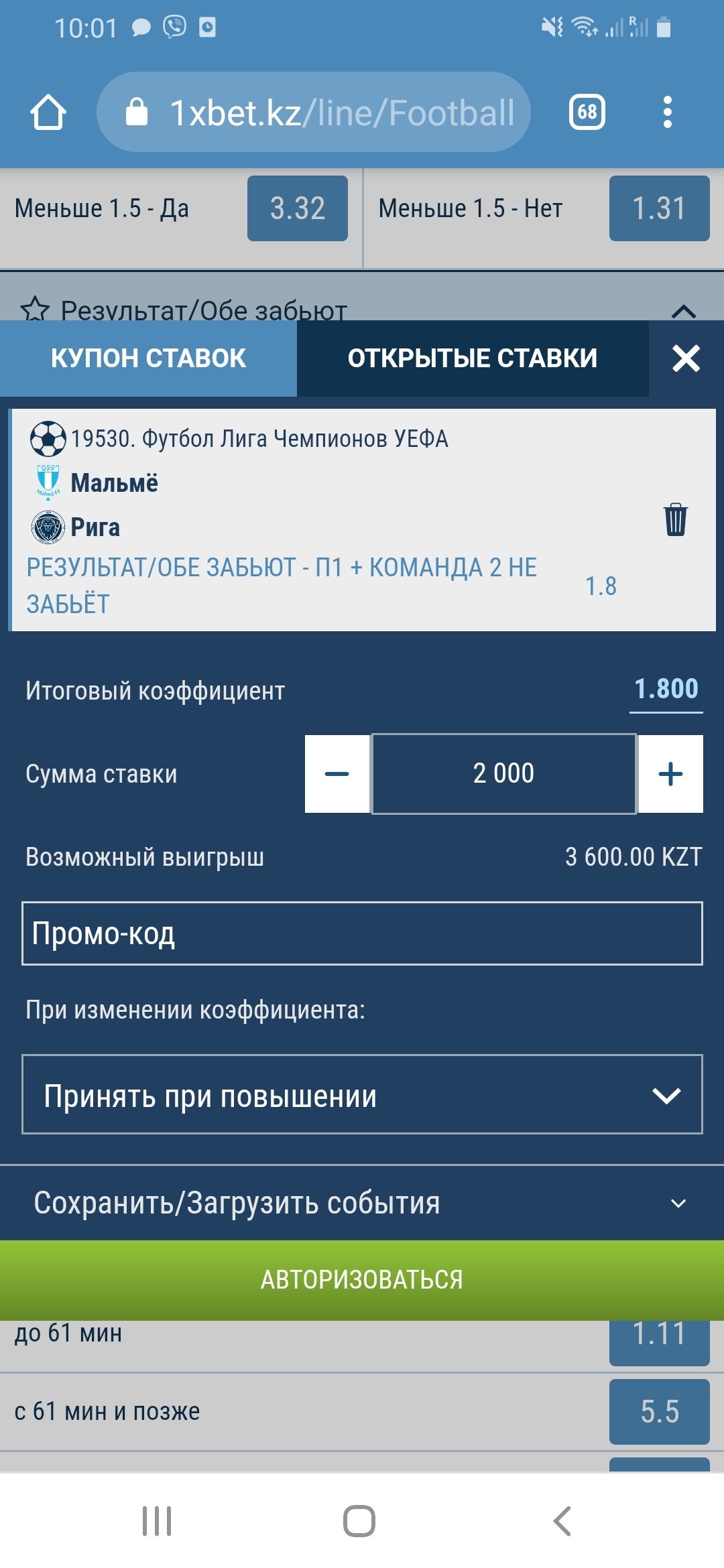Expand Сохранить/Загрузить события

[x=362, y=1203]
